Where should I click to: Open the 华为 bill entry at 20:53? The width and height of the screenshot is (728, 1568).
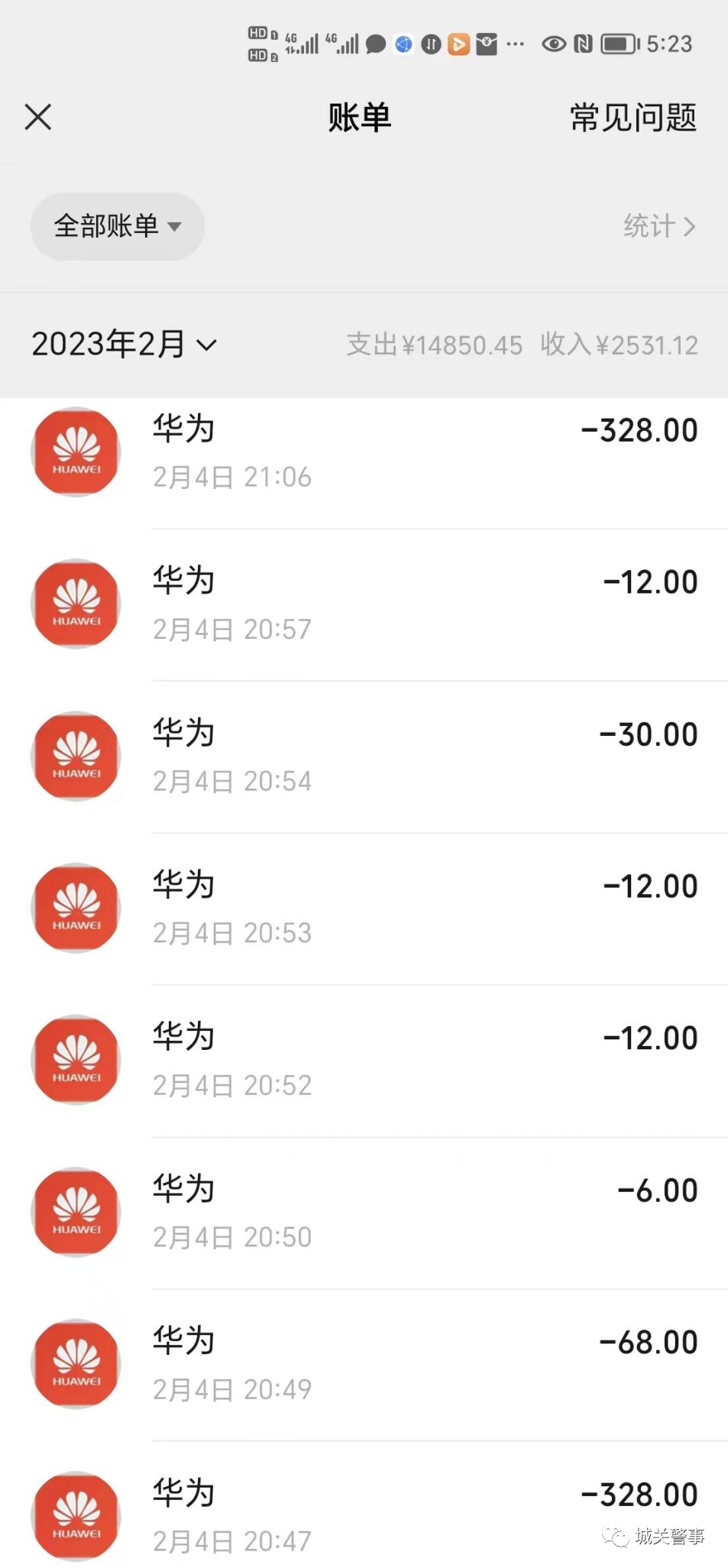click(364, 909)
